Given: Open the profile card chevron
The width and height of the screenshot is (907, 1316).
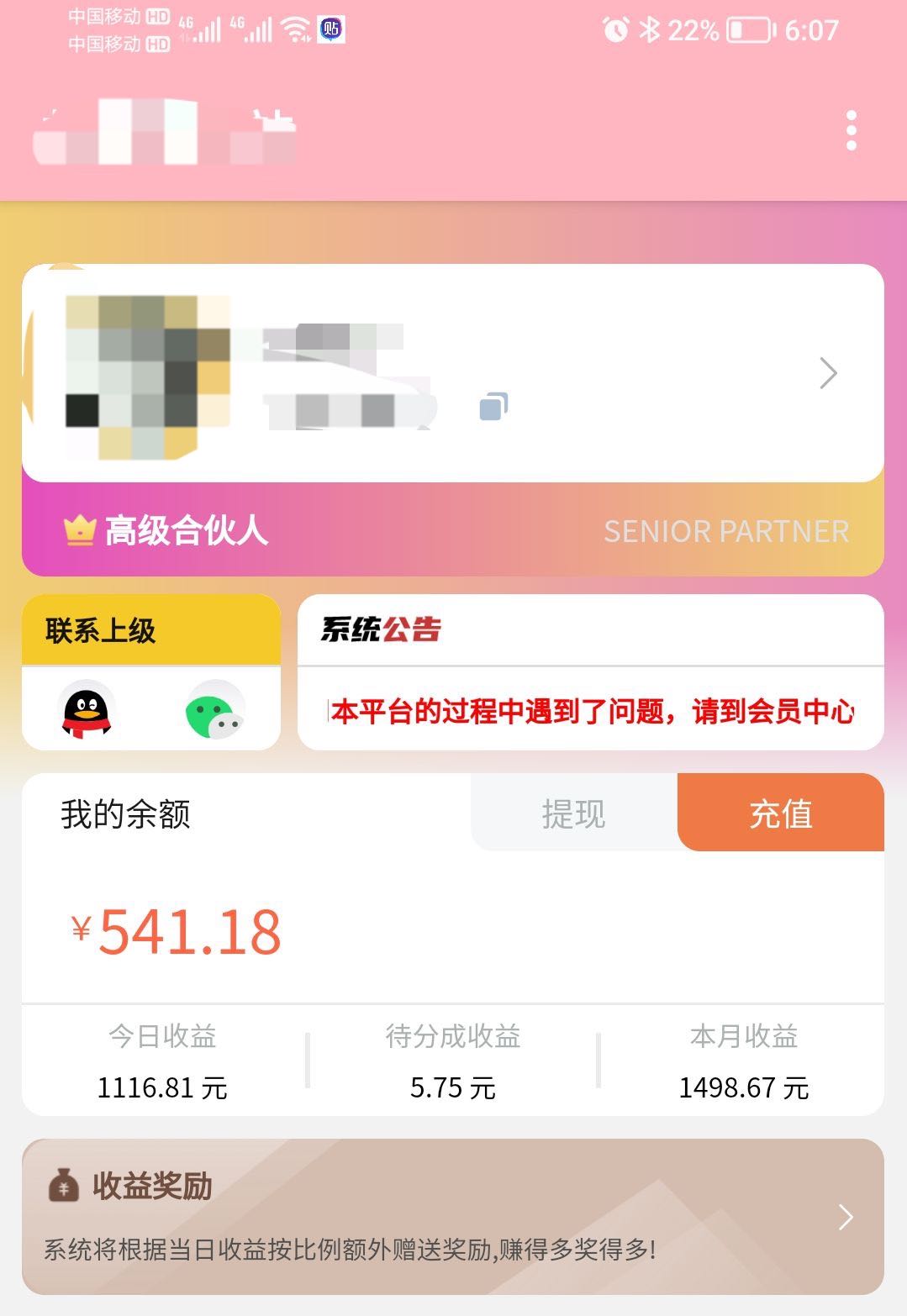Looking at the screenshot, I should [828, 373].
